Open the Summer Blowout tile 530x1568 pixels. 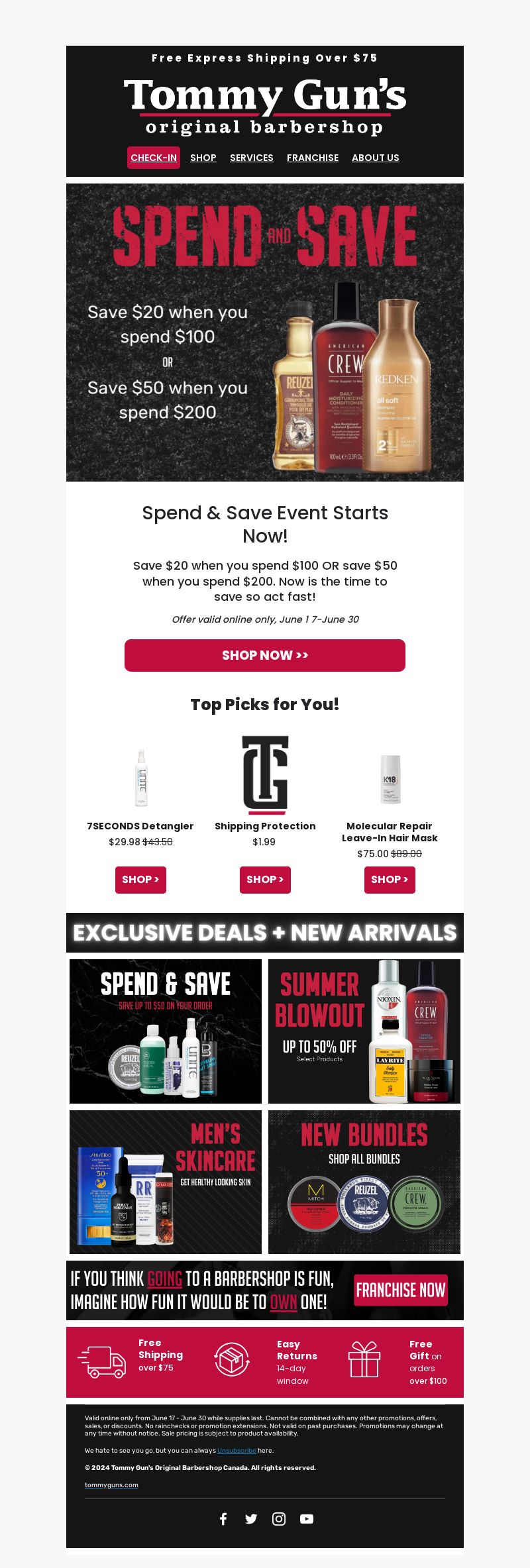click(x=364, y=1031)
